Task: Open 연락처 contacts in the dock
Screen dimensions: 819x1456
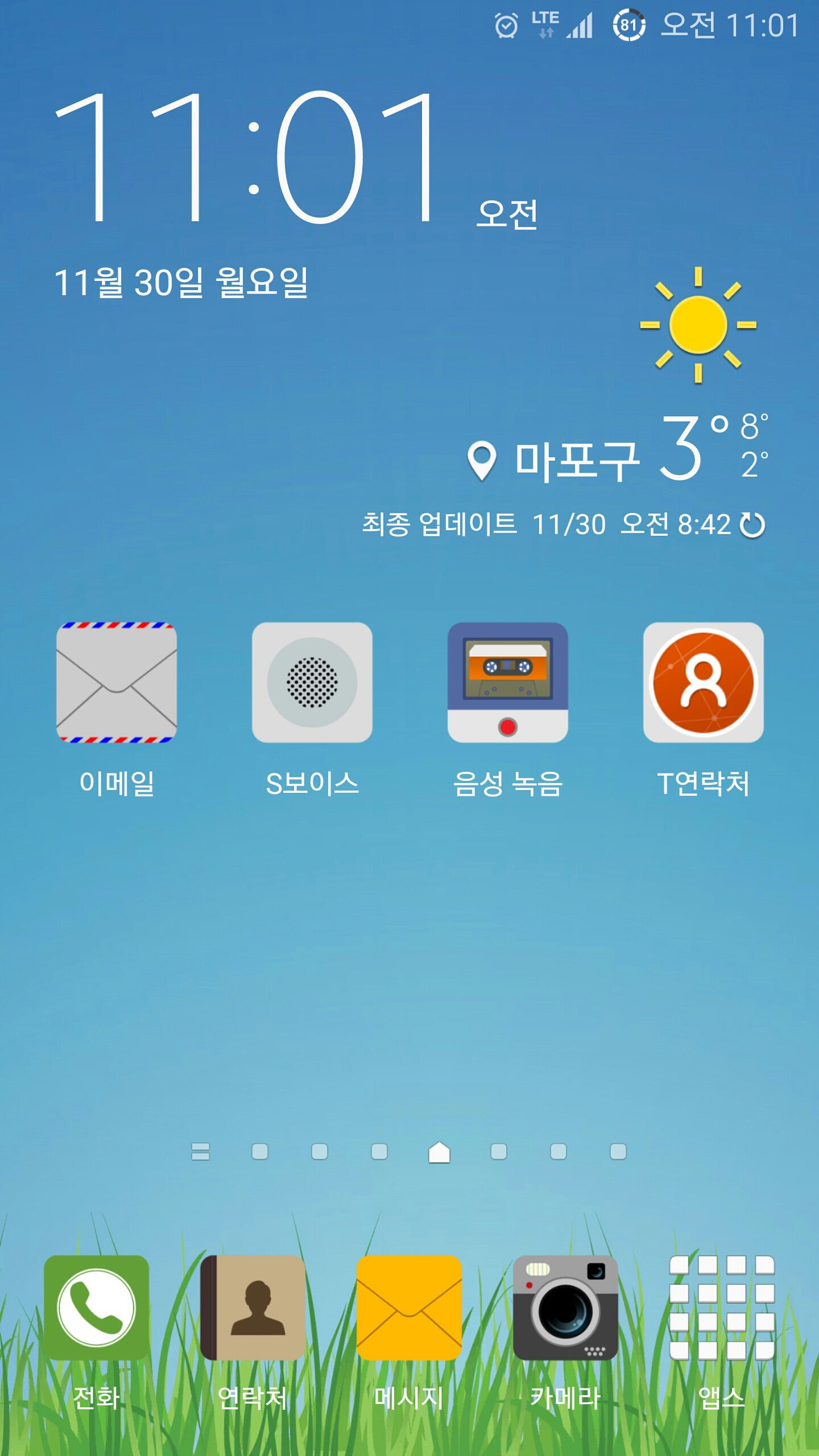Action: pos(253,1308)
